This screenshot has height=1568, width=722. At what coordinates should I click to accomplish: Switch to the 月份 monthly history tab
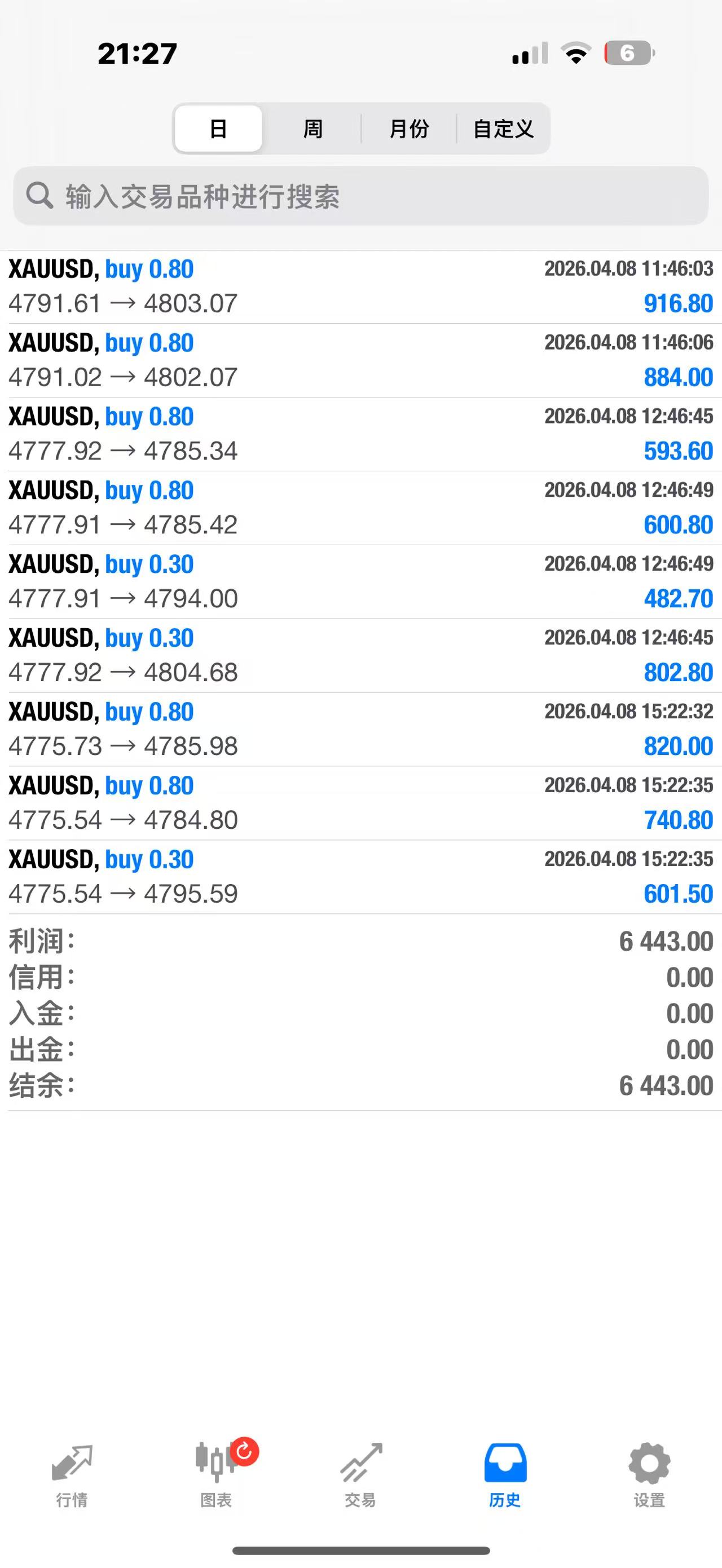pos(411,129)
